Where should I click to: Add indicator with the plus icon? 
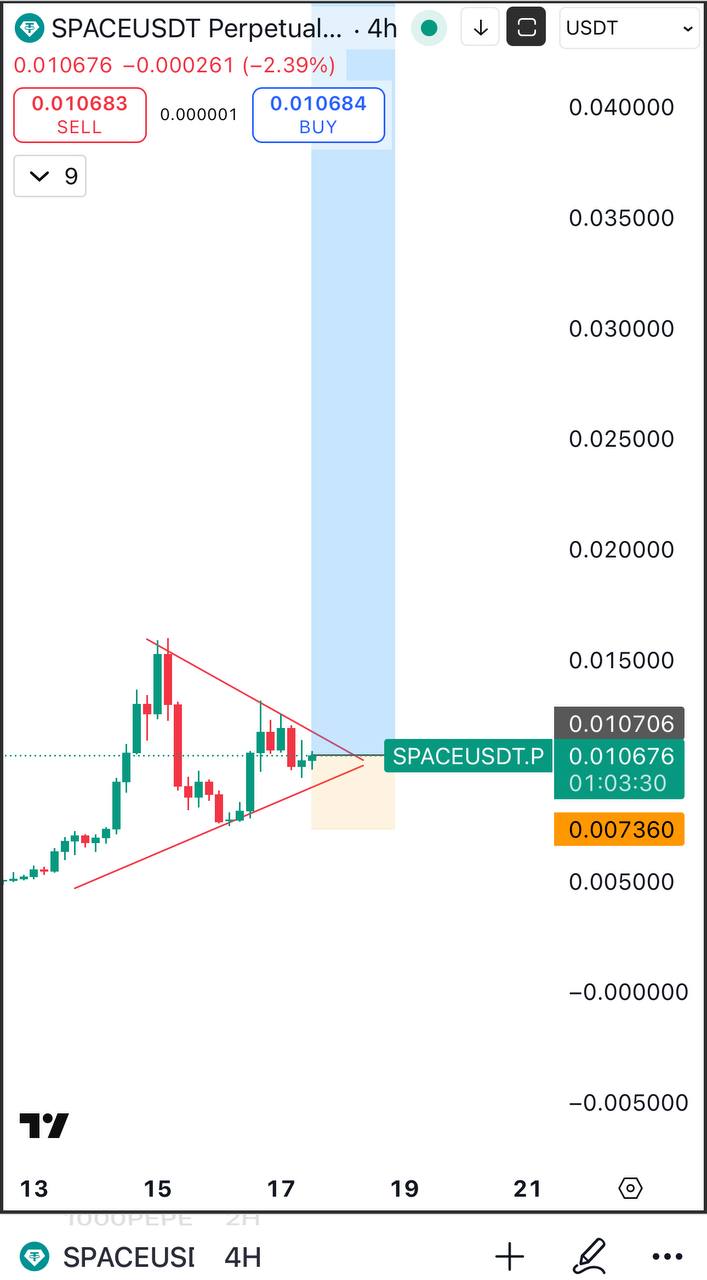coord(510,1256)
